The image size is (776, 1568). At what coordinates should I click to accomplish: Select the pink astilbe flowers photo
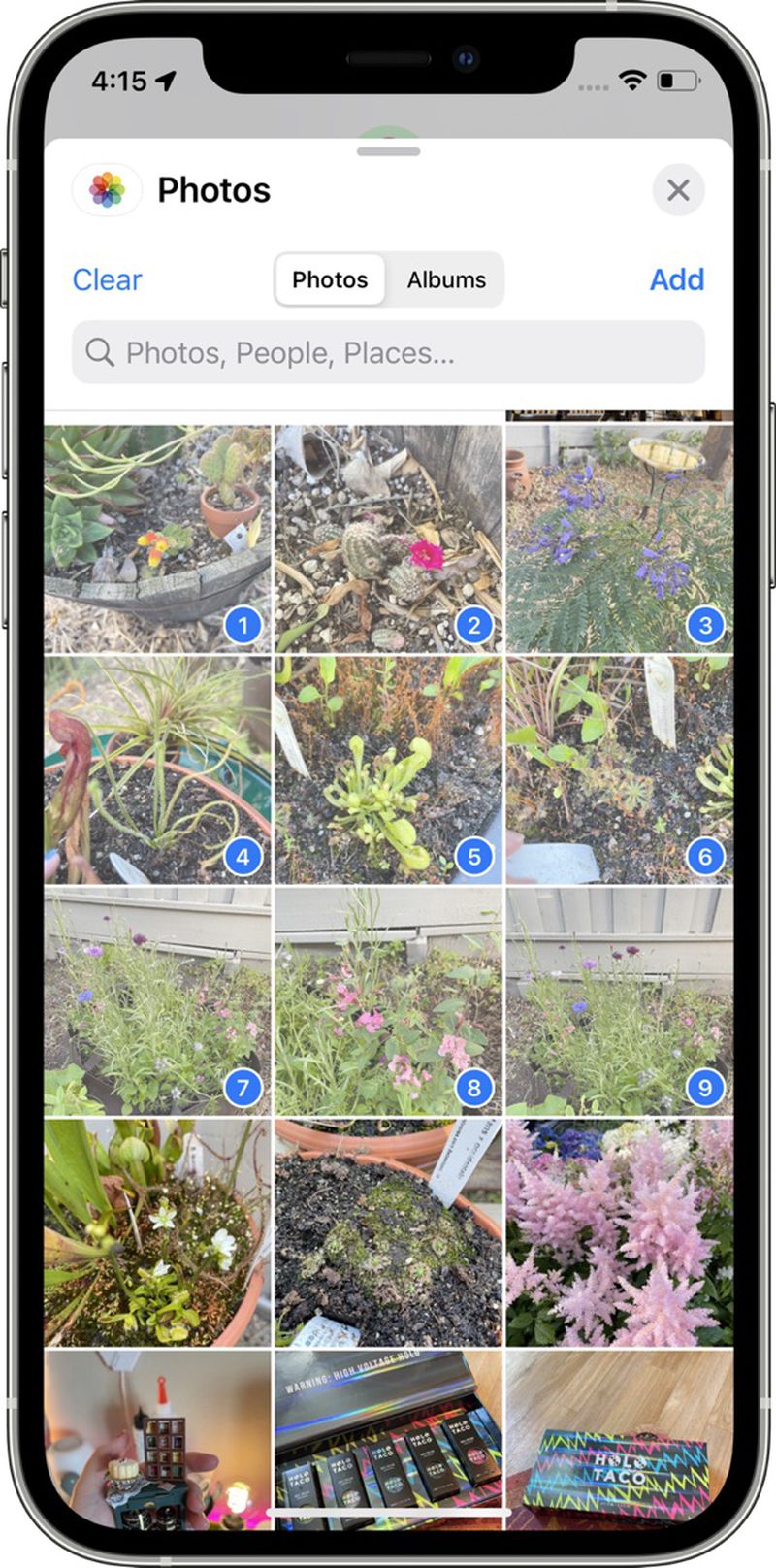pos(619,1232)
